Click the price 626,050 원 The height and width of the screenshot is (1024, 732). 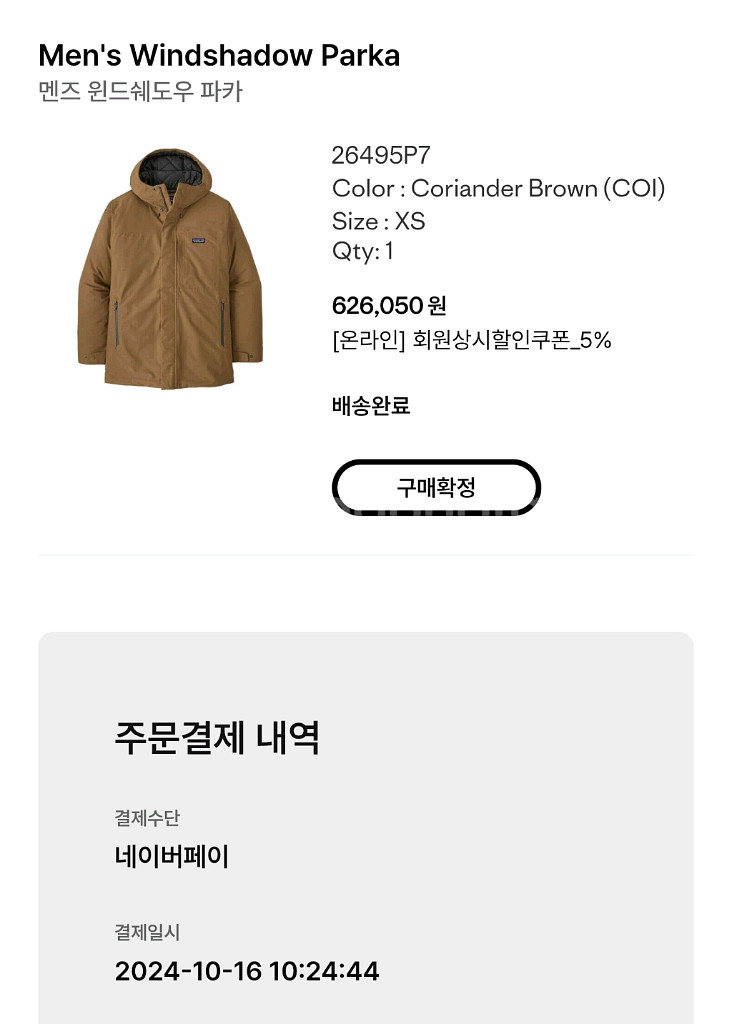pos(391,306)
